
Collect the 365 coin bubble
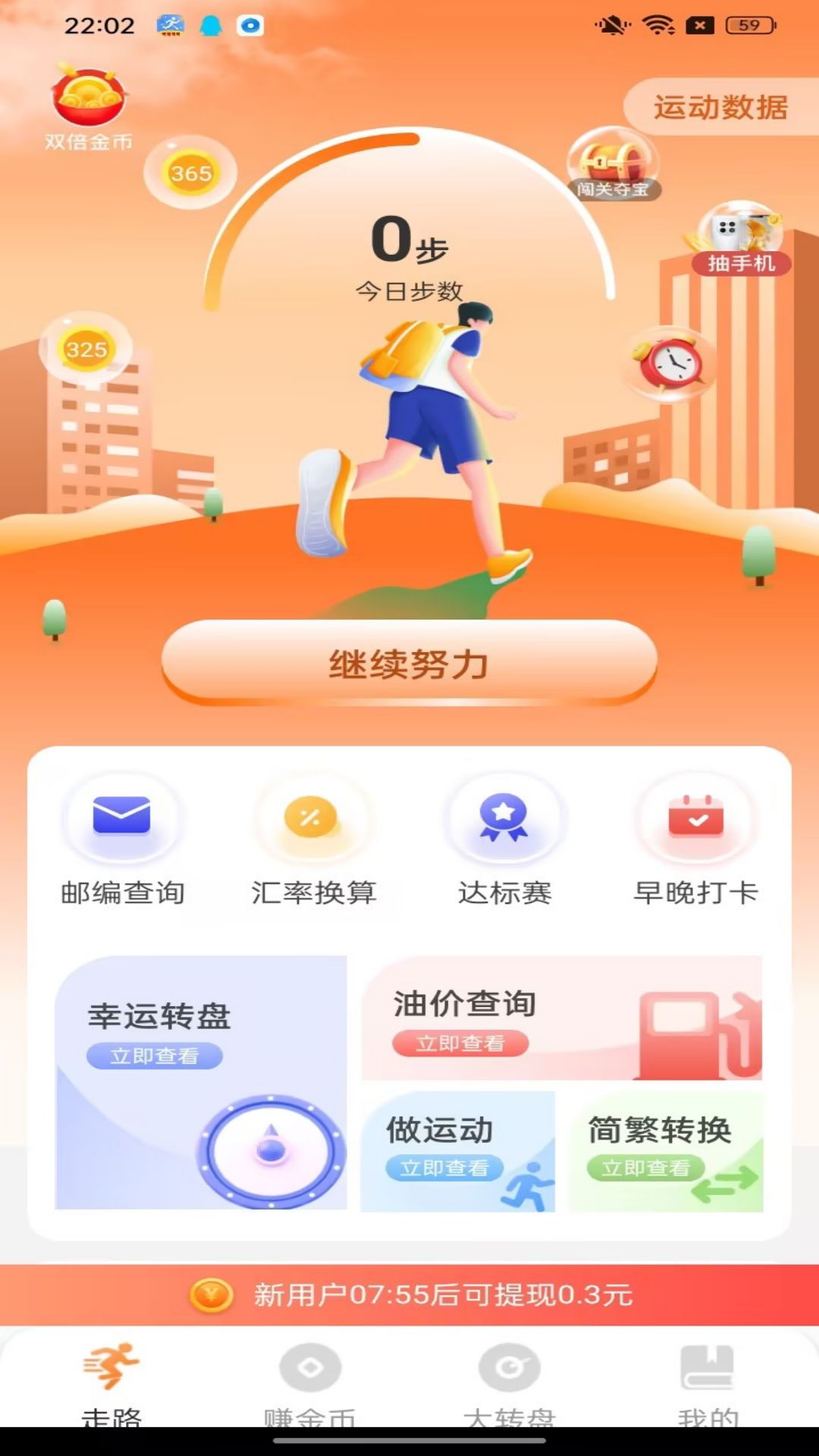pyautogui.click(x=190, y=173)
